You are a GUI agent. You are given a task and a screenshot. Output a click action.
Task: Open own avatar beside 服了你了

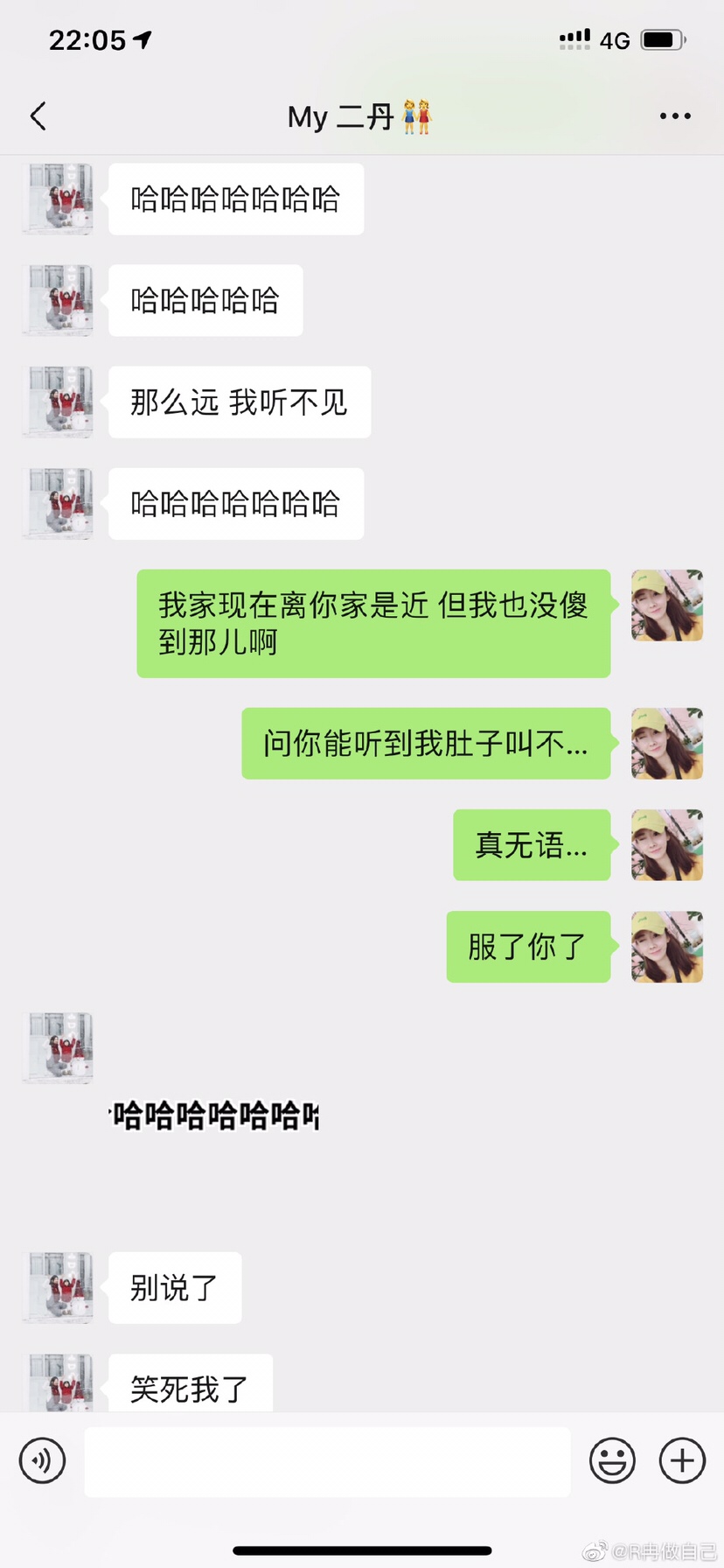click(667, 947)
